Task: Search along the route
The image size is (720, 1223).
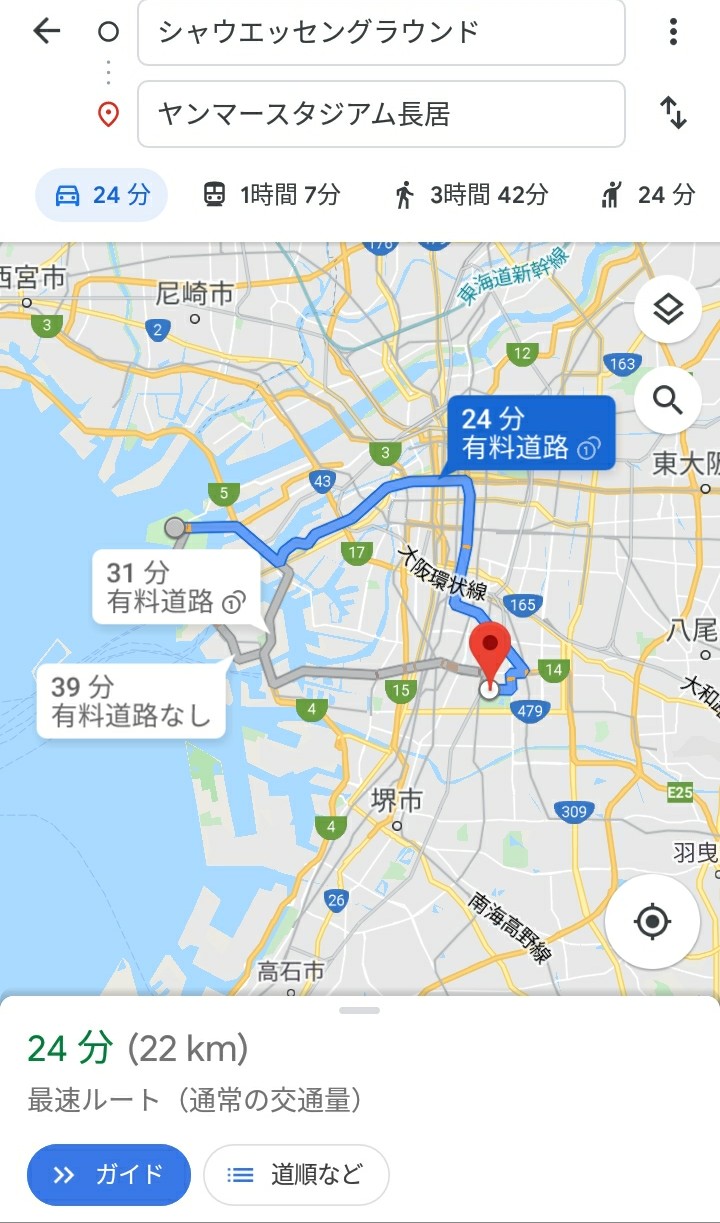Action: click(x=667, y=400)
